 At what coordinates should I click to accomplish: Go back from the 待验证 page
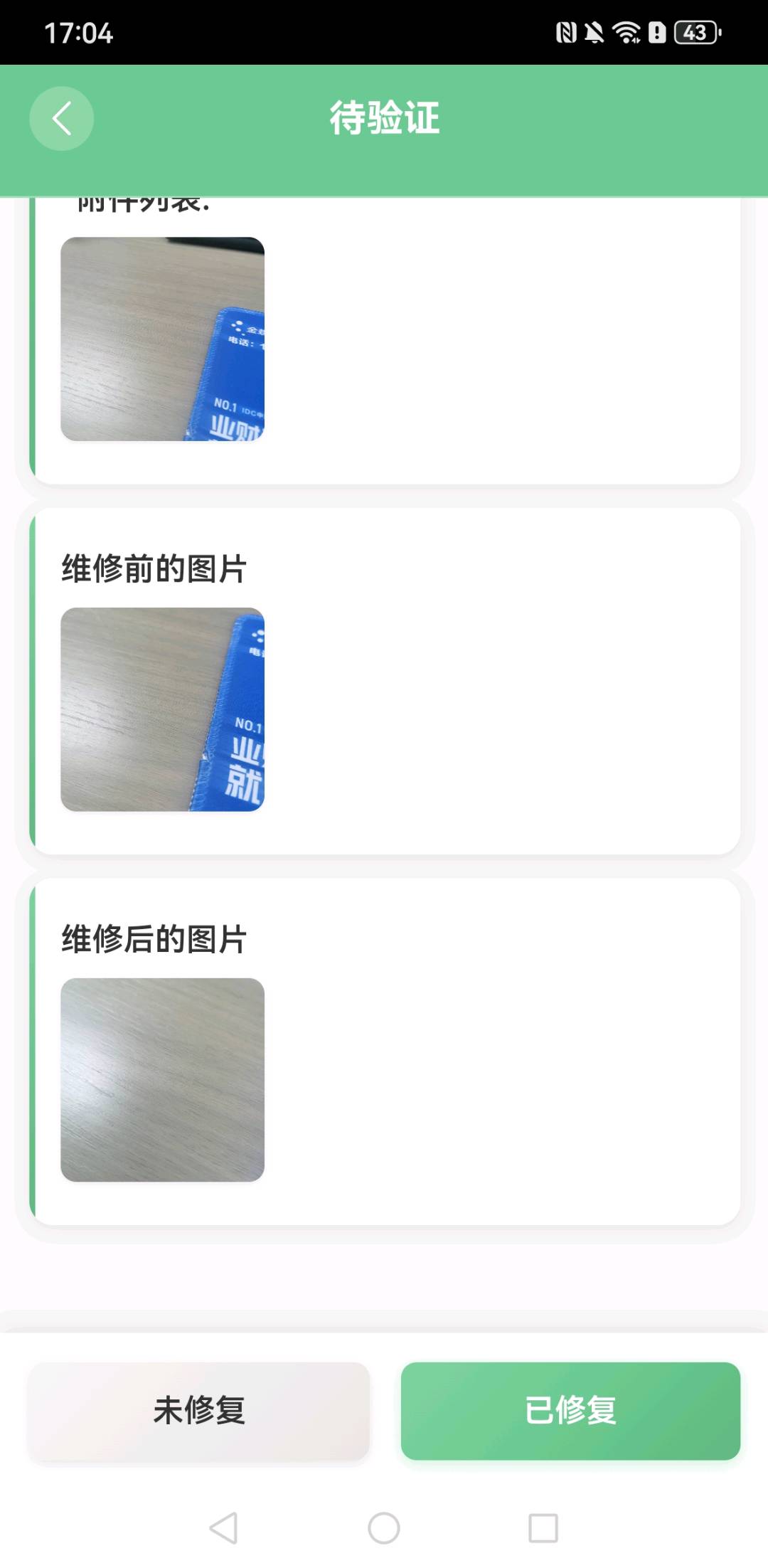click(x=61, y=118)
